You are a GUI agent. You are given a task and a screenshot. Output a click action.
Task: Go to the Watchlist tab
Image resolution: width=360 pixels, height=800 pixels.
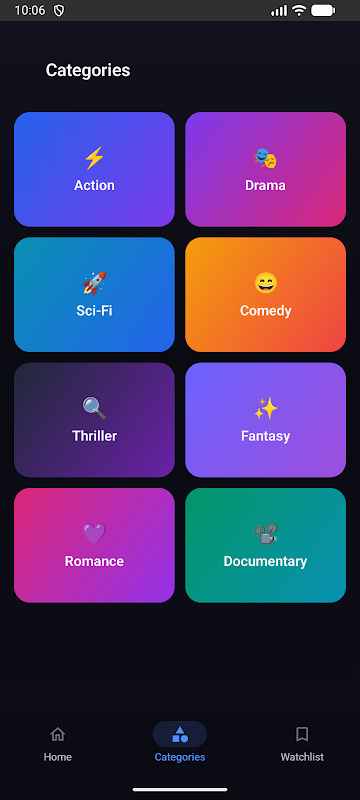(x=302, y=743)
